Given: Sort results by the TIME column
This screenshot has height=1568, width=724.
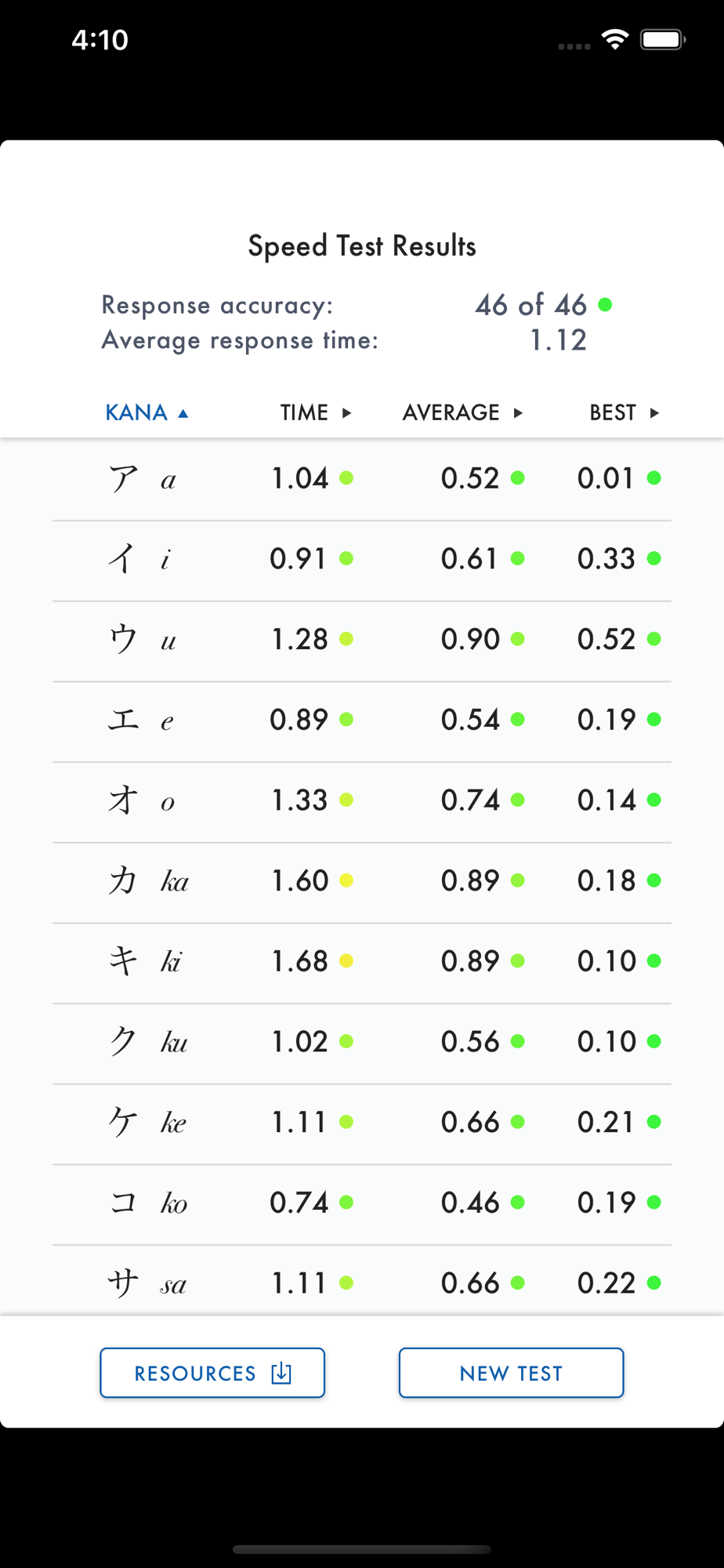Looking at the screenshot, I should (x=316, y=412).
